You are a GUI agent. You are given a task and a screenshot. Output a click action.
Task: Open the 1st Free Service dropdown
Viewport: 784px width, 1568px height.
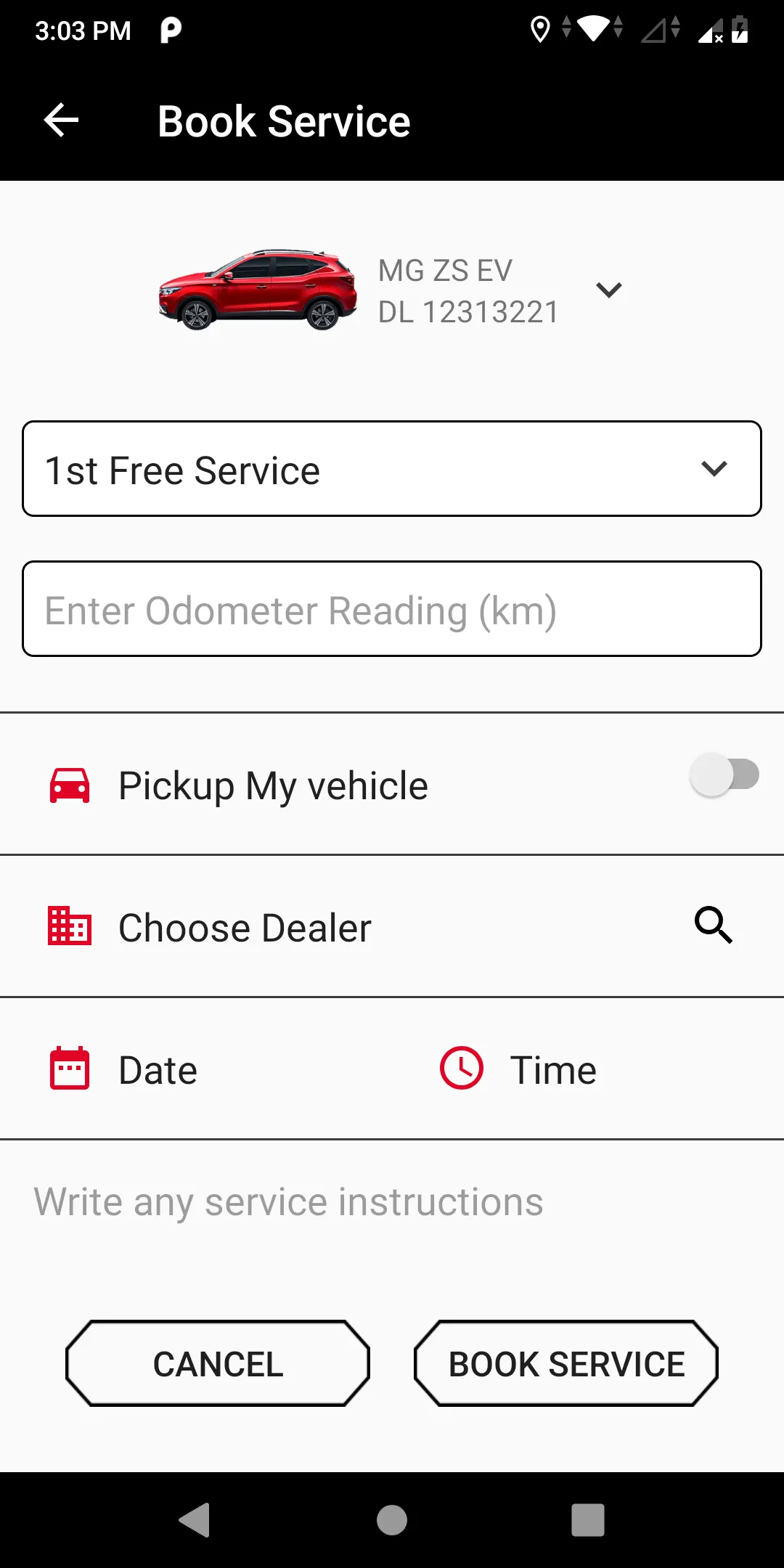pyautogui.click(x=392, y=469)
